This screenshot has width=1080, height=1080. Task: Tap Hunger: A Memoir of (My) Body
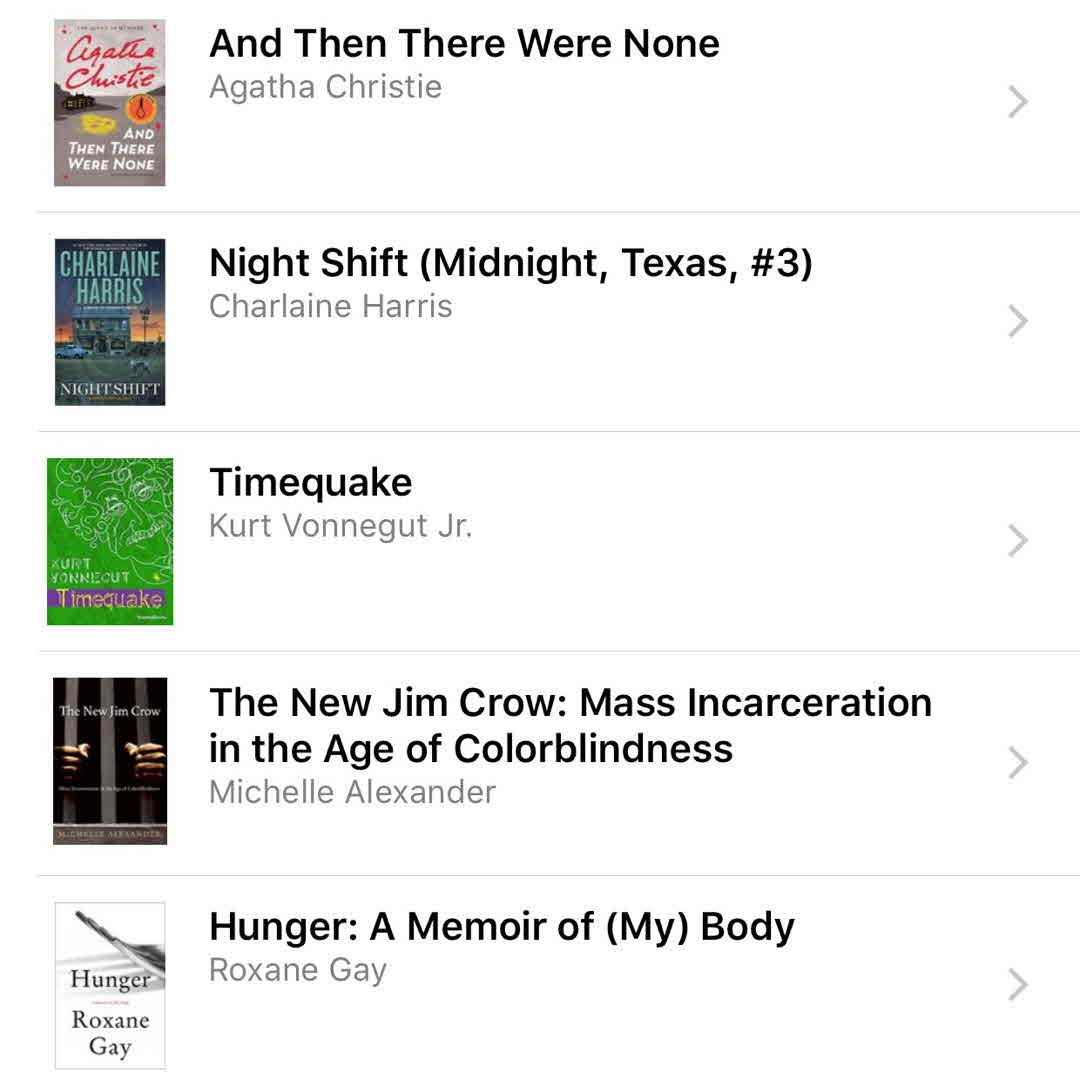(x=501, y=927)
